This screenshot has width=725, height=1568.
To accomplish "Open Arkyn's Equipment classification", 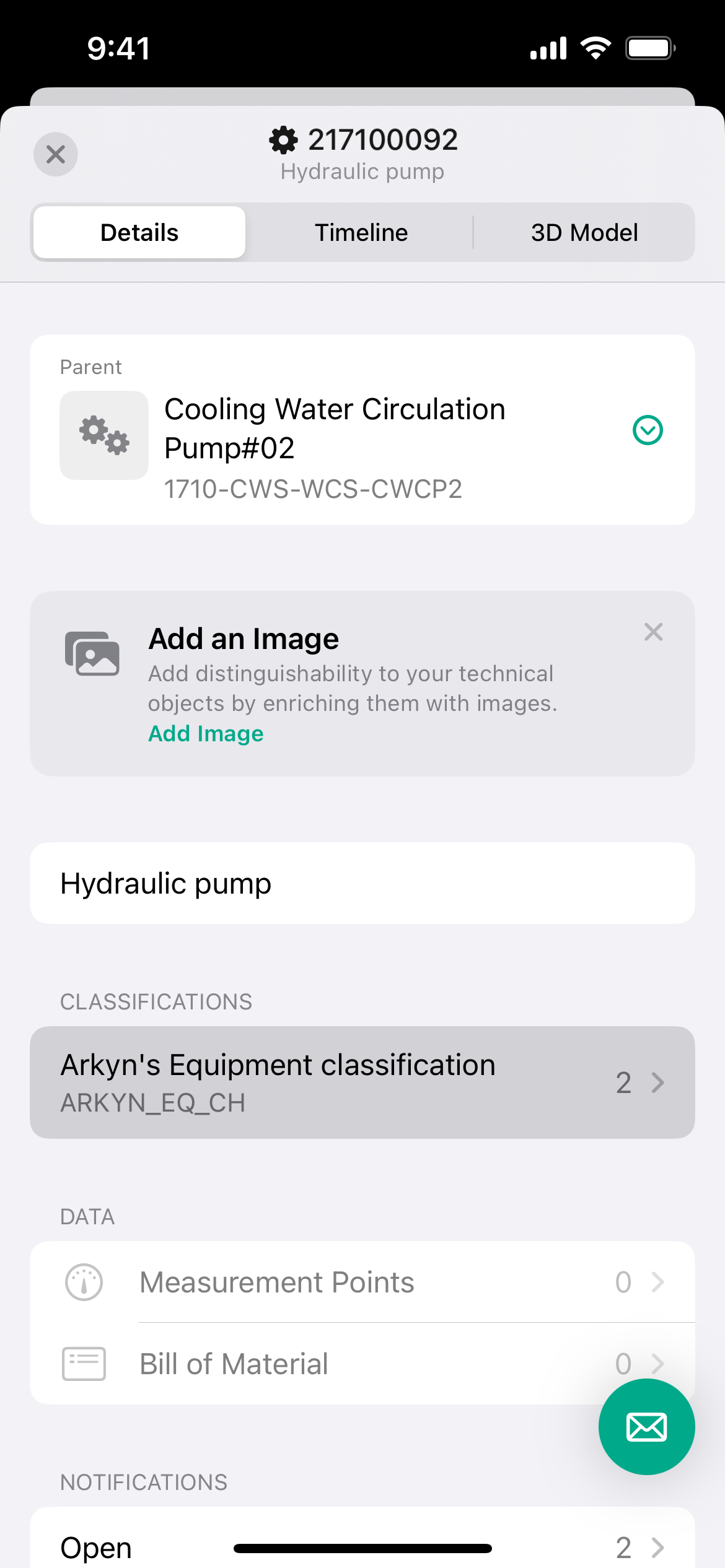I will [x=362, y=1082].
